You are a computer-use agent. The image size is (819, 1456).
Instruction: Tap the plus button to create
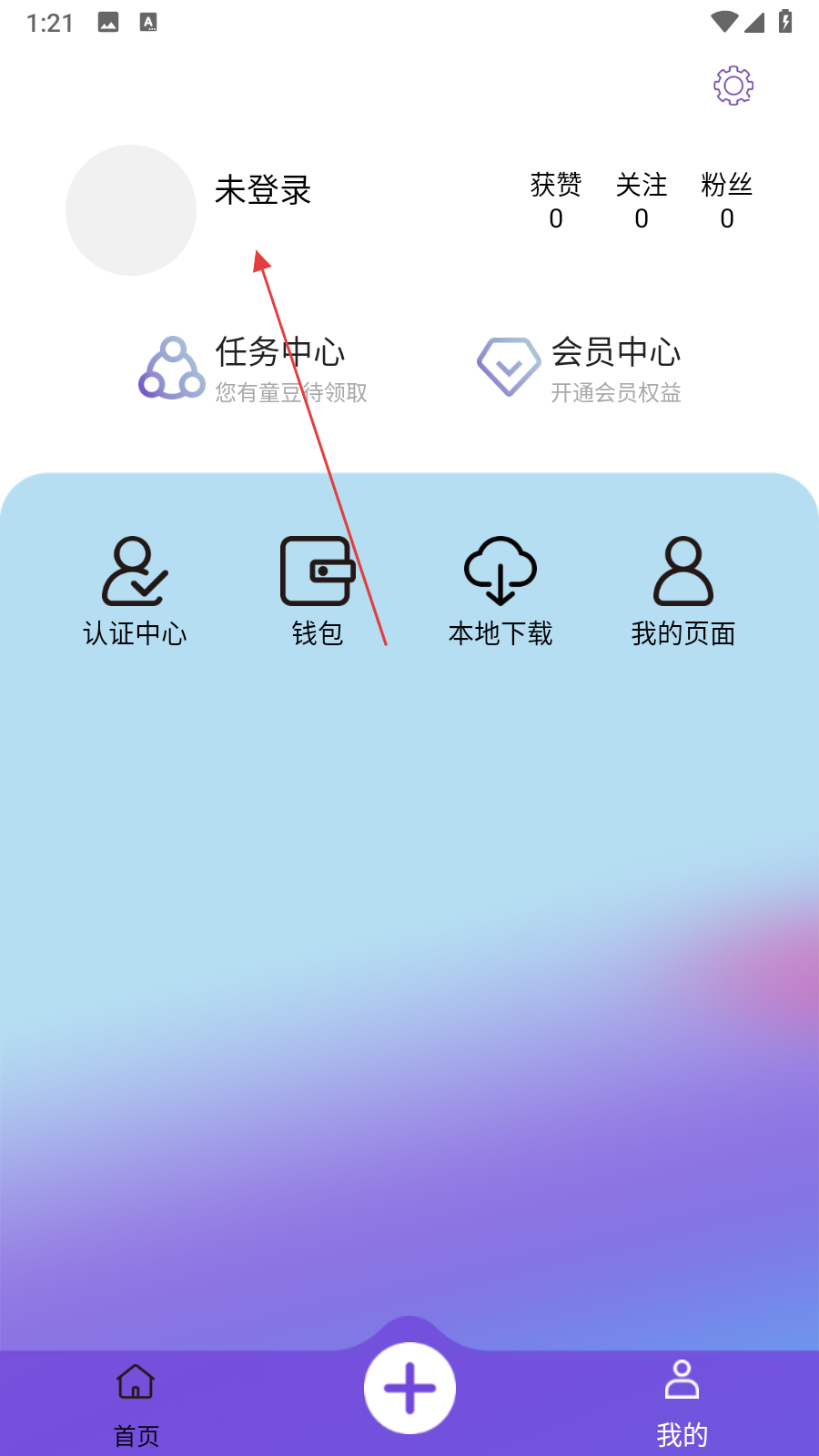click(409, 1389)
